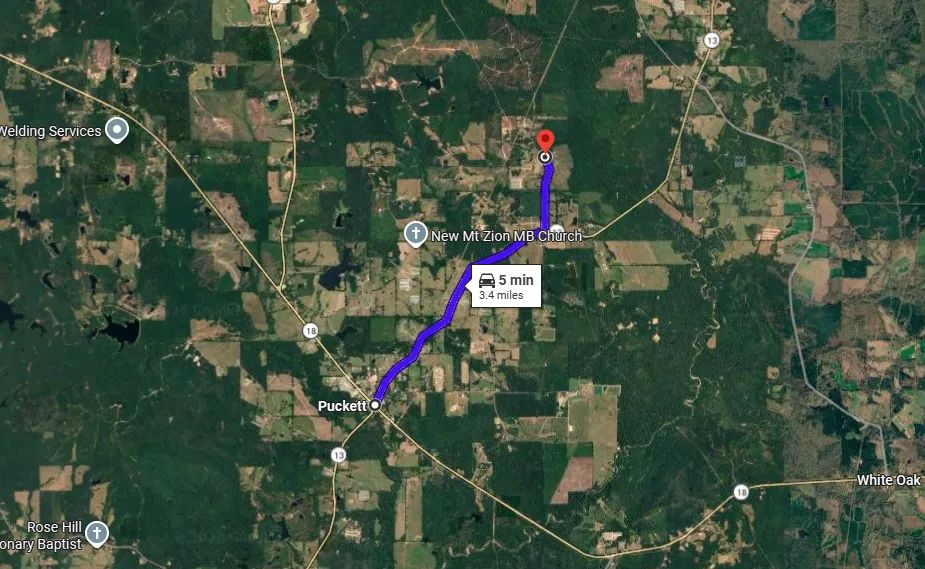
Task: Tap the red destination pin
Action: [545, 143]
